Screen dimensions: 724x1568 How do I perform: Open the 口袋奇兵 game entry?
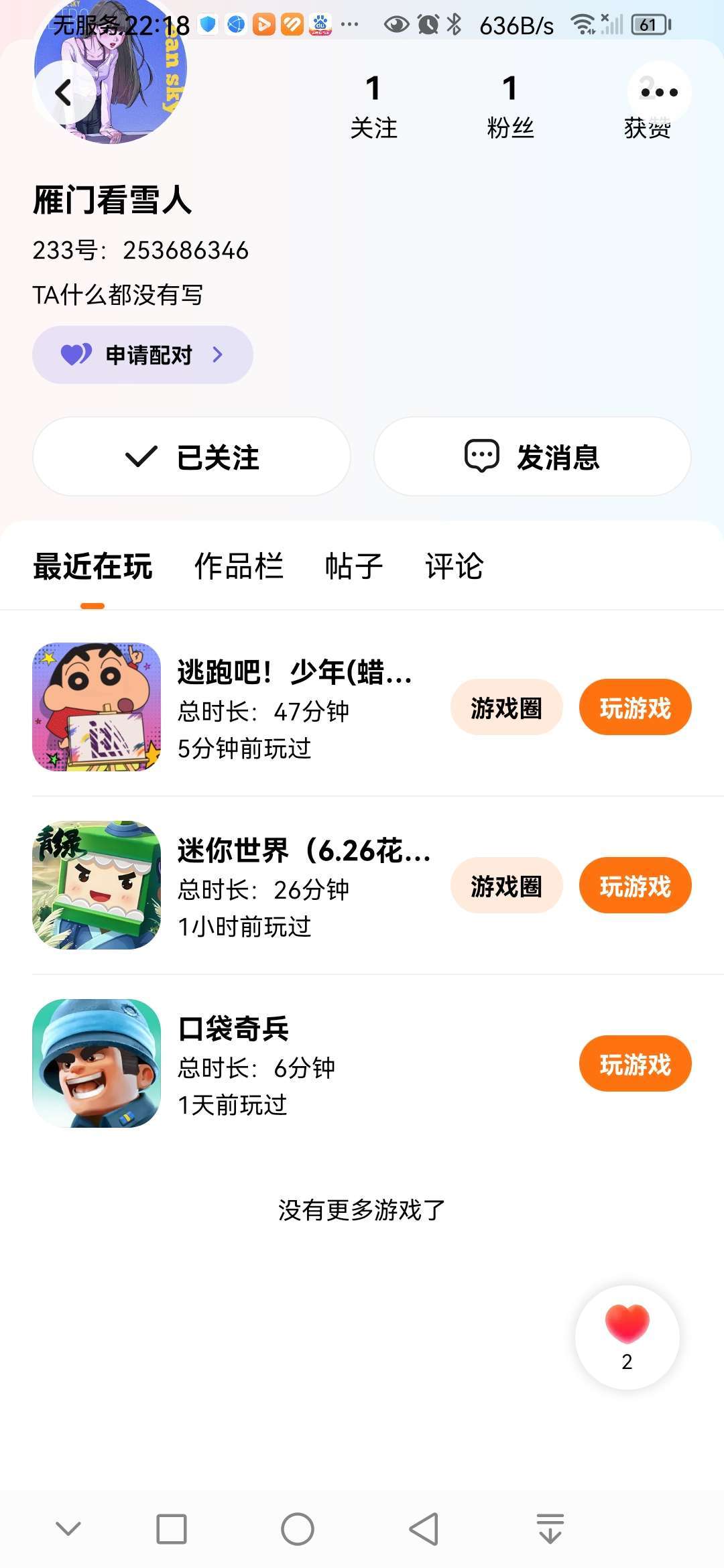pos(233,1029)
